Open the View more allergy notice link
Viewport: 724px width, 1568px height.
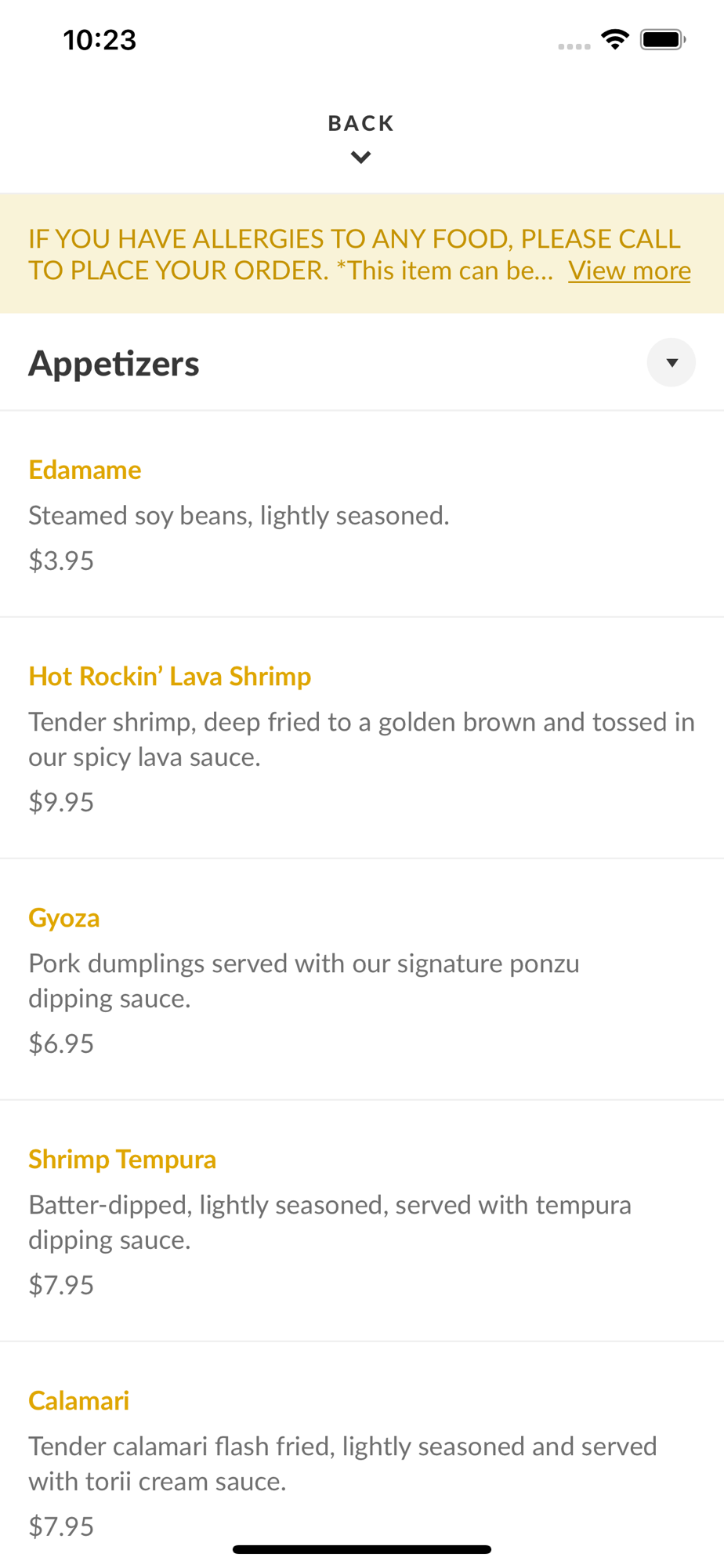click(x=629, y=270)
